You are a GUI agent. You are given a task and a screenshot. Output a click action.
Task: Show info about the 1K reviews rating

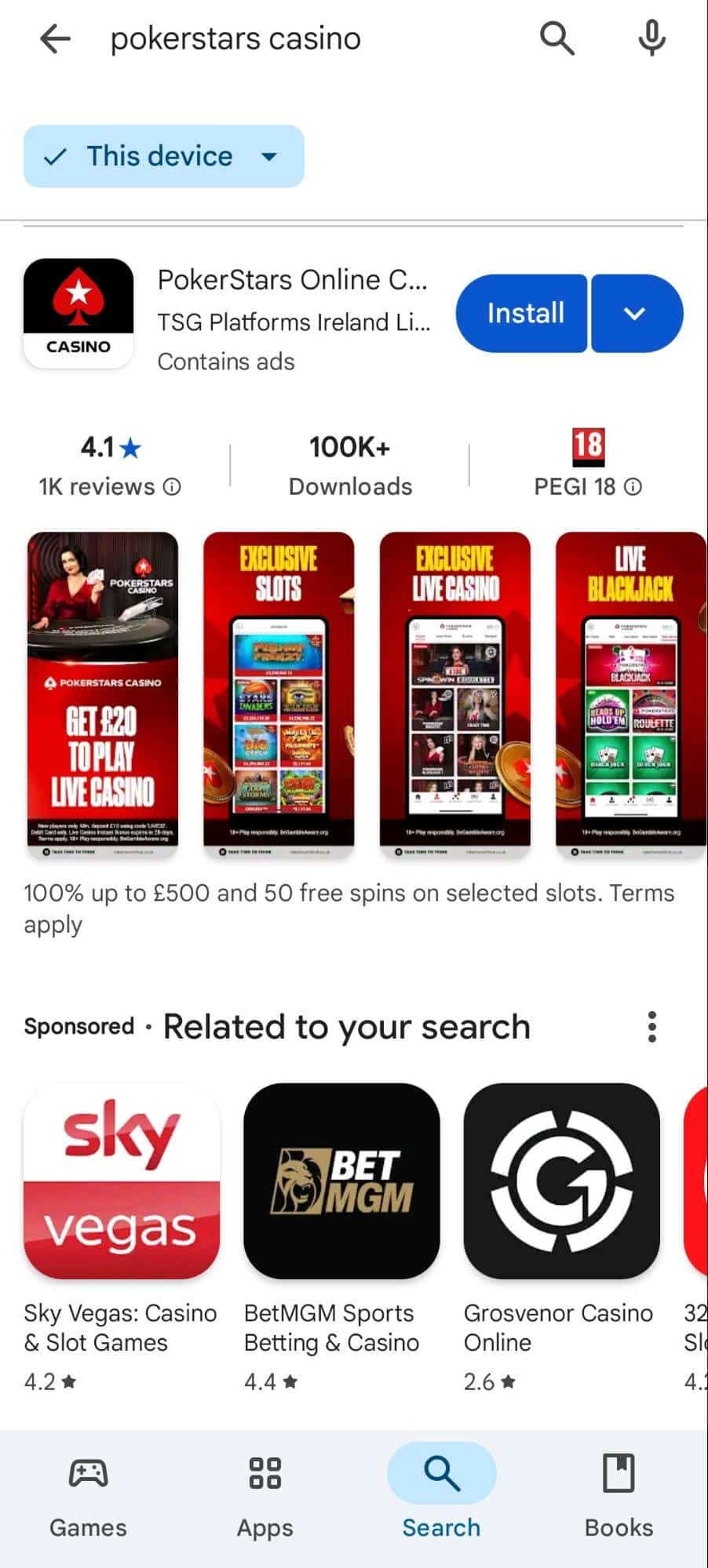[172, 487]
